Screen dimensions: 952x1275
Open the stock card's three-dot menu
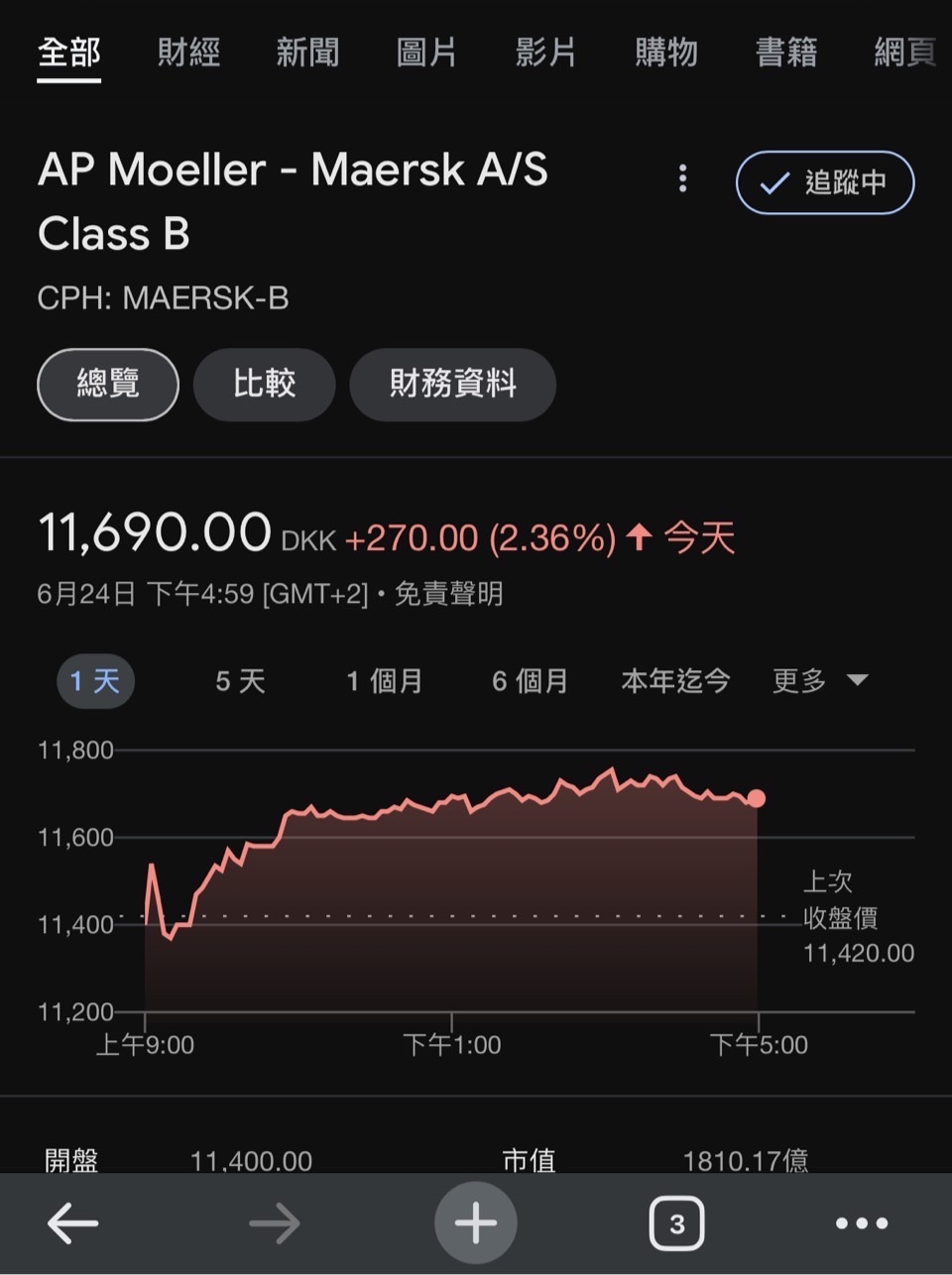coord(682,178)
